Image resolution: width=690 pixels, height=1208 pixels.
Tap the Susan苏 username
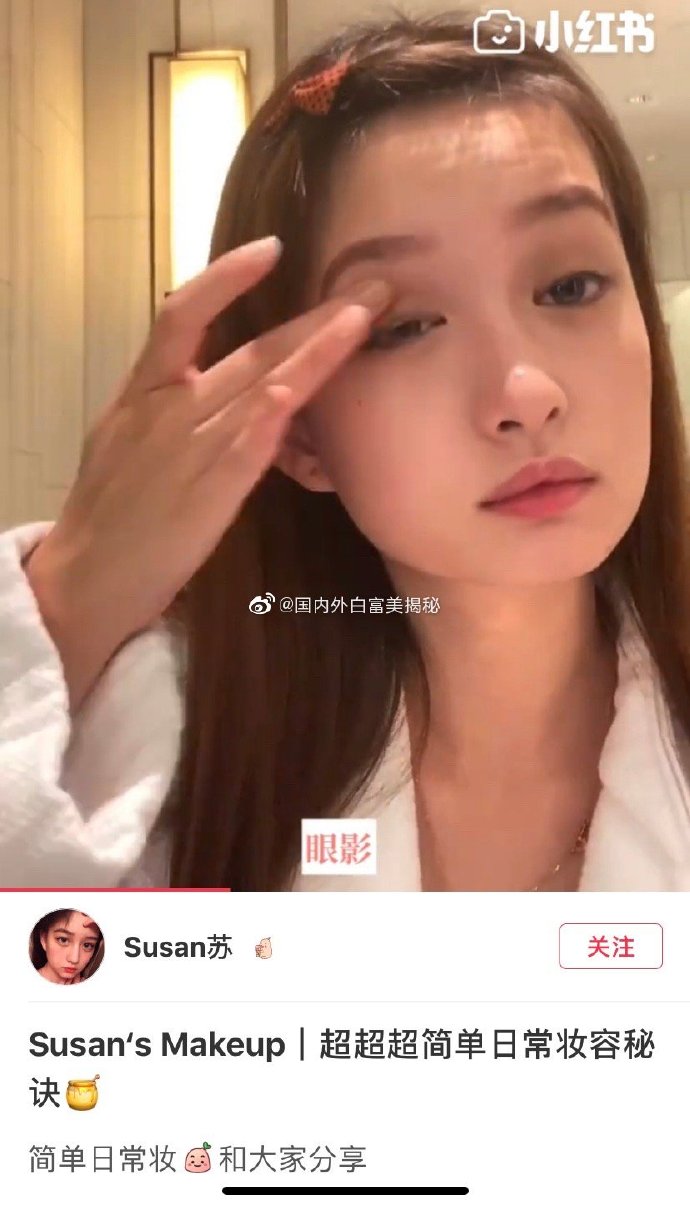(x=178, y=948)
